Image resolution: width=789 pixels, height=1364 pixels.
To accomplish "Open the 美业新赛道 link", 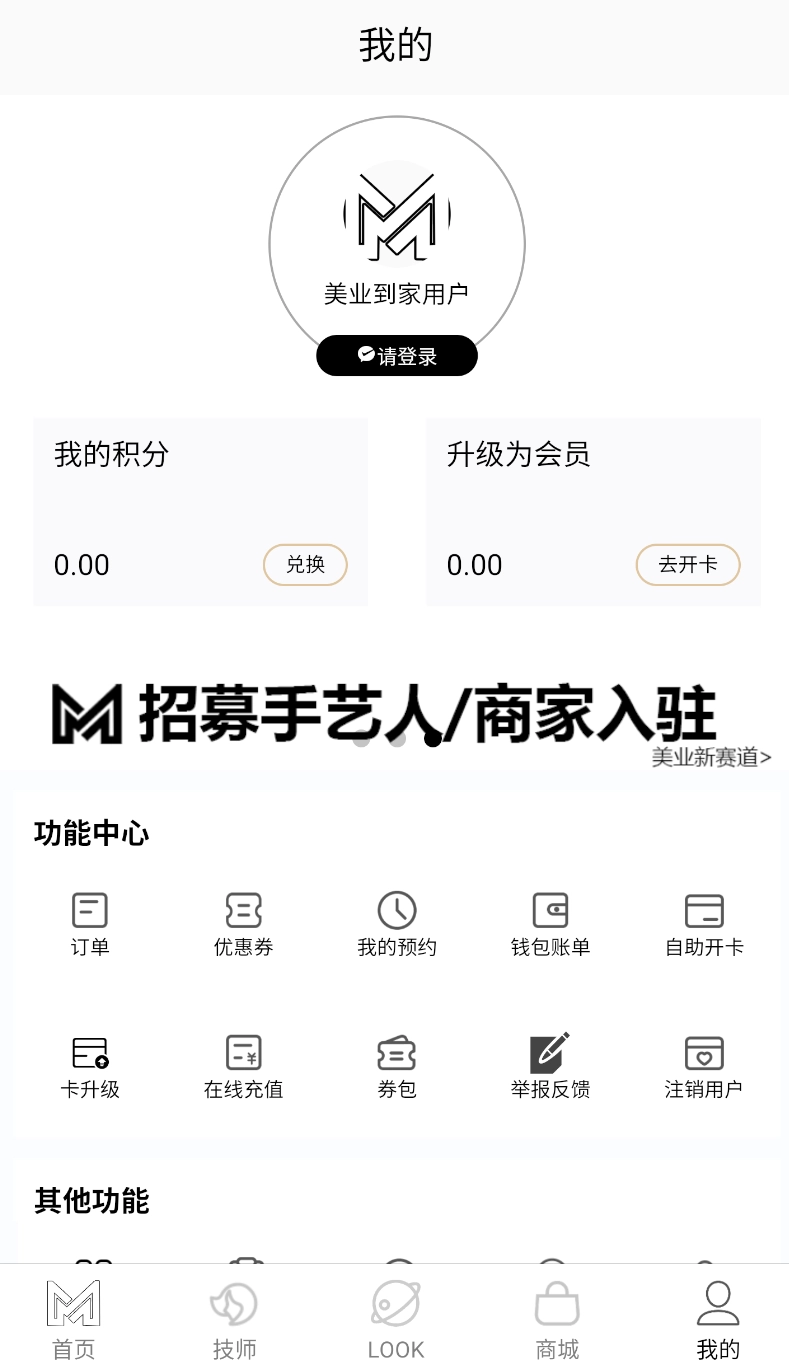I will click(x=712, y=757).
